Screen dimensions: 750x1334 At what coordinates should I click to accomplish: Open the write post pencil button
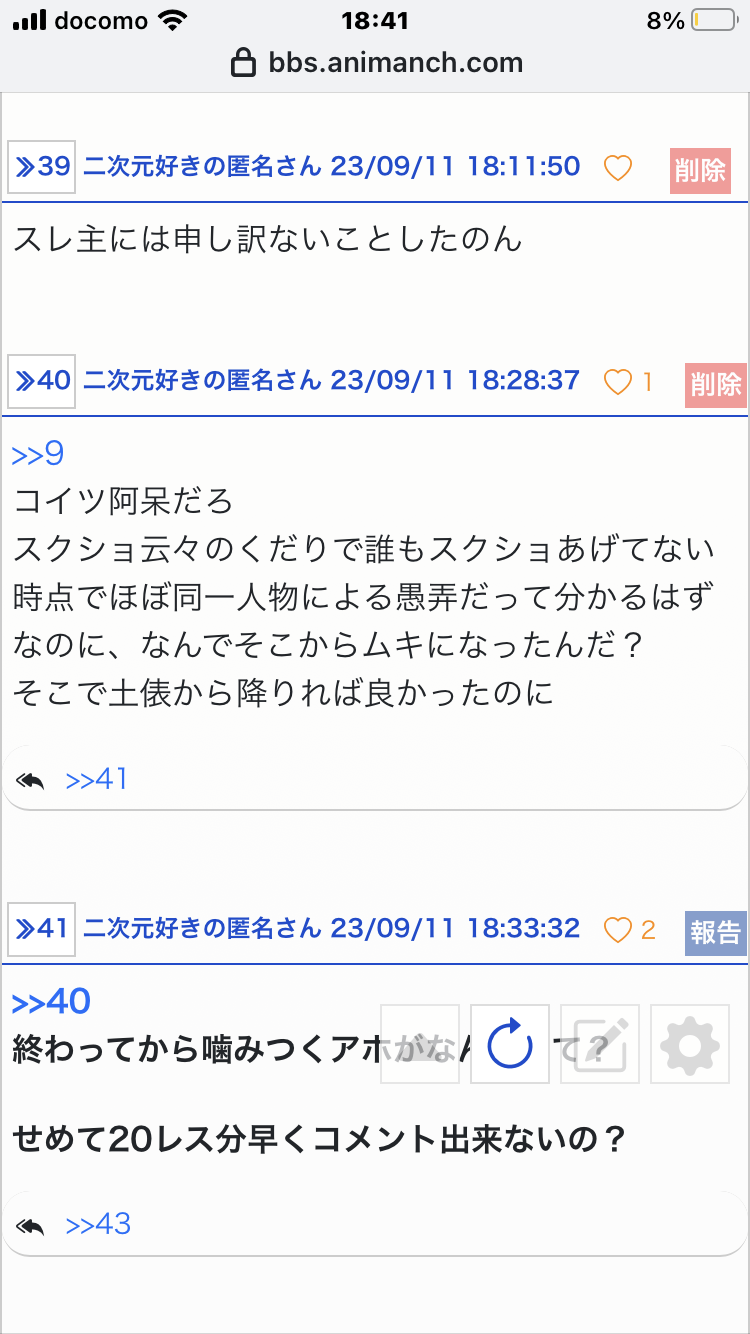coord(600,1044)
